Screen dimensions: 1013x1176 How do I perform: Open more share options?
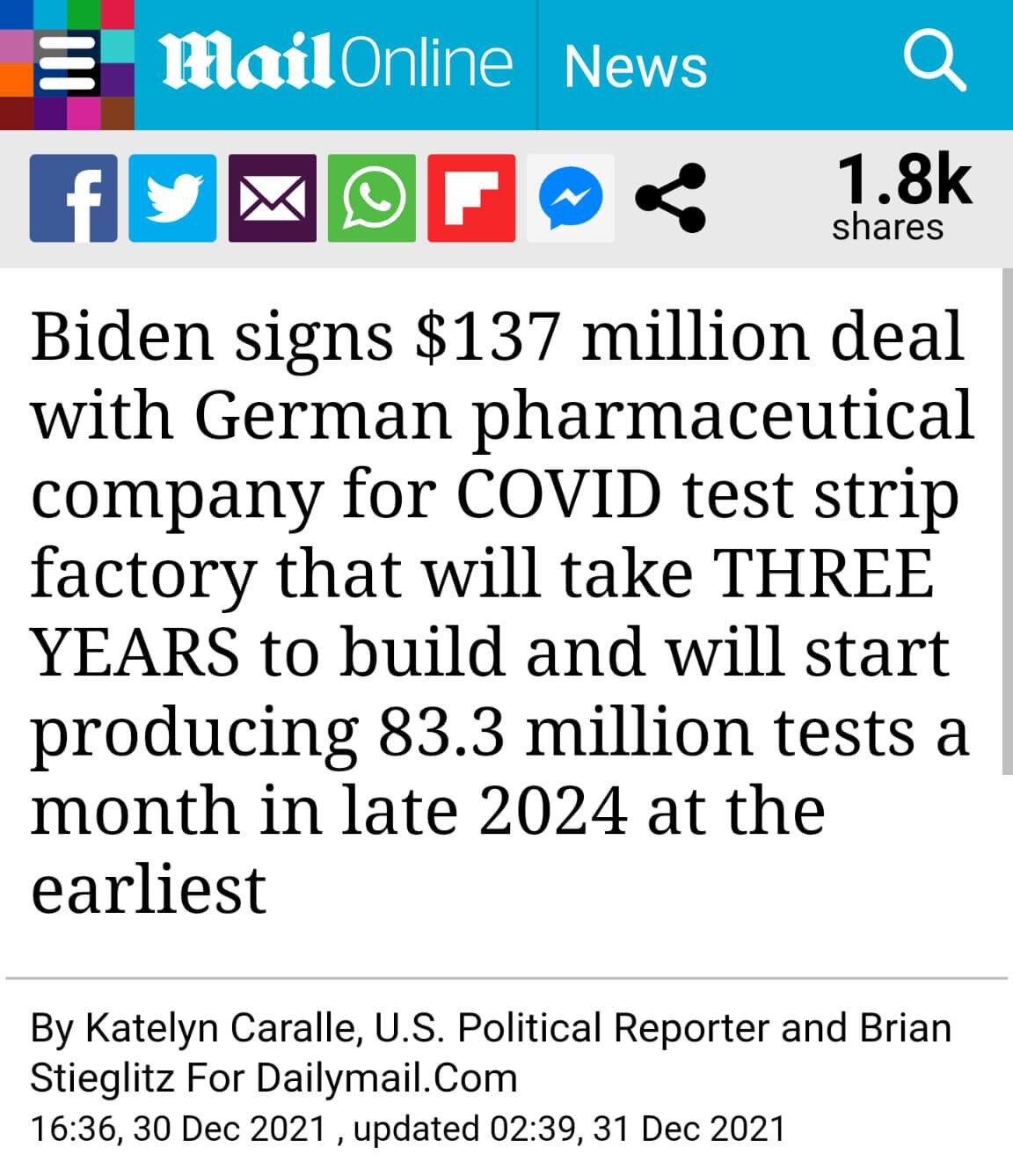670,199
